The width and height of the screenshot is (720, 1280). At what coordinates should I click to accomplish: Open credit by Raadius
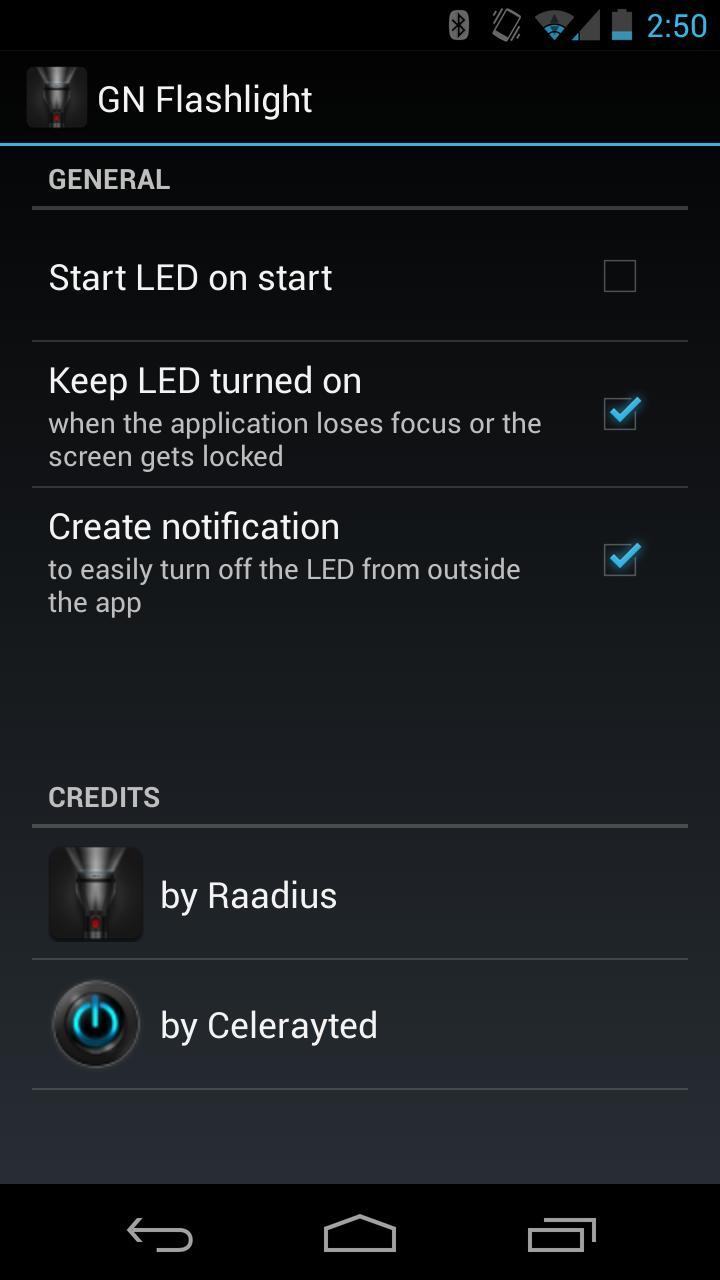click(x=360, y=895)
